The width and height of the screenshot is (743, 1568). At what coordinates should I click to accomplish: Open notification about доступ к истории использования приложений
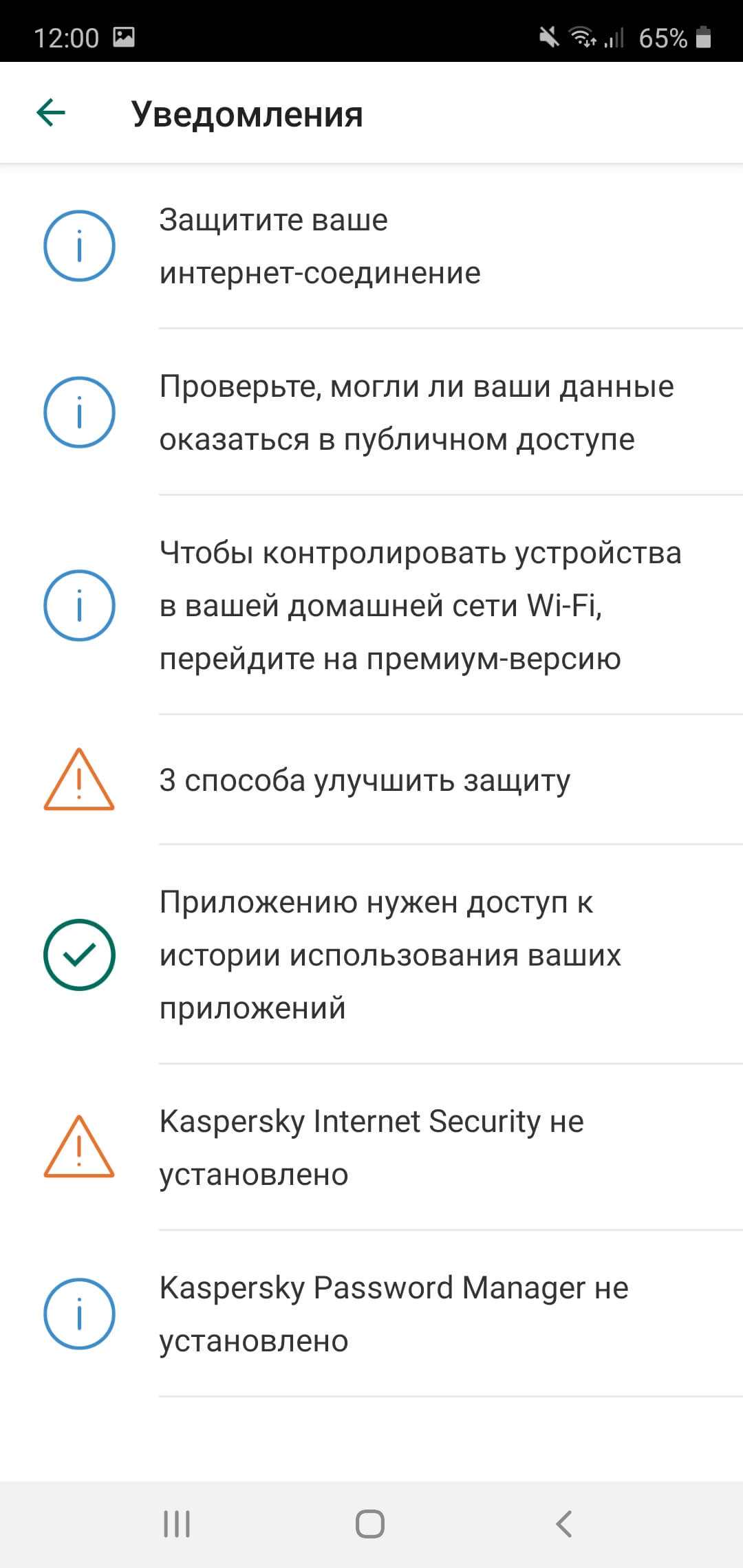[x=371, y=955]
